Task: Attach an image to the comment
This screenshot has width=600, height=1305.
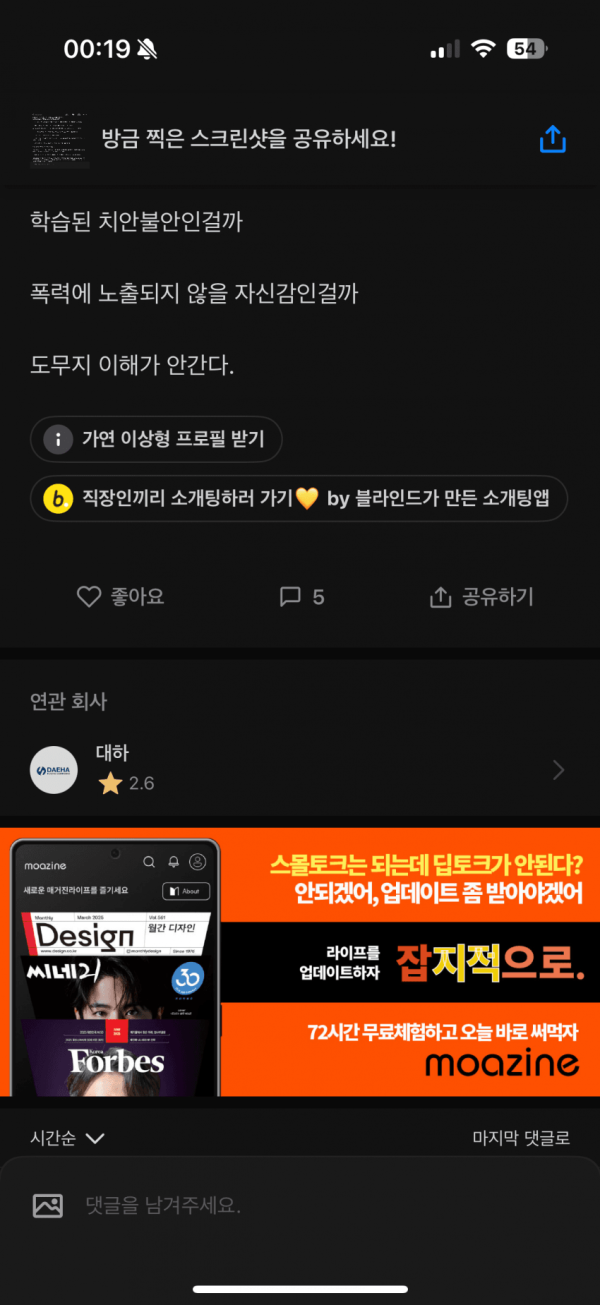Action: (x=48, y=1206)
